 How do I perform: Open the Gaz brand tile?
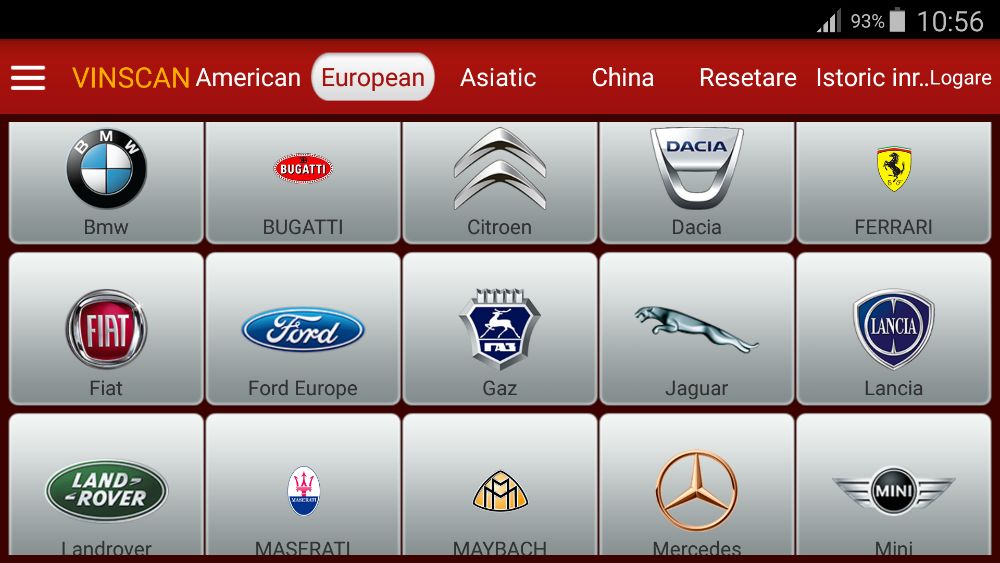click(x=500, y=328)
